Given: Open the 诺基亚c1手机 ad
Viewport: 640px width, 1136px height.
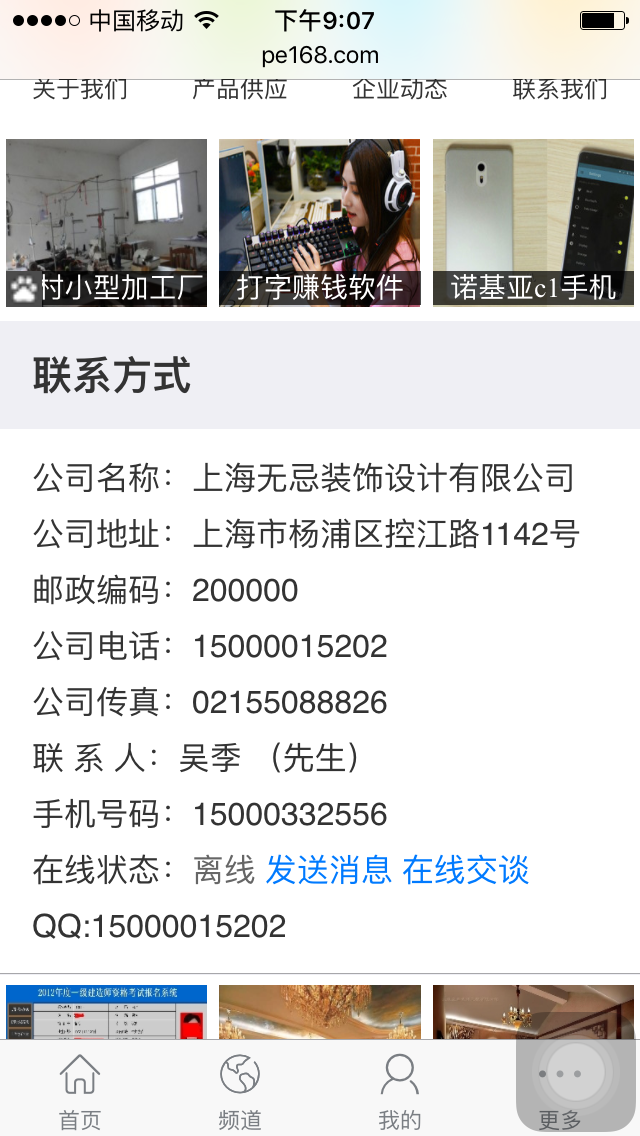Looking at the screenshot, I should point(533,223).
